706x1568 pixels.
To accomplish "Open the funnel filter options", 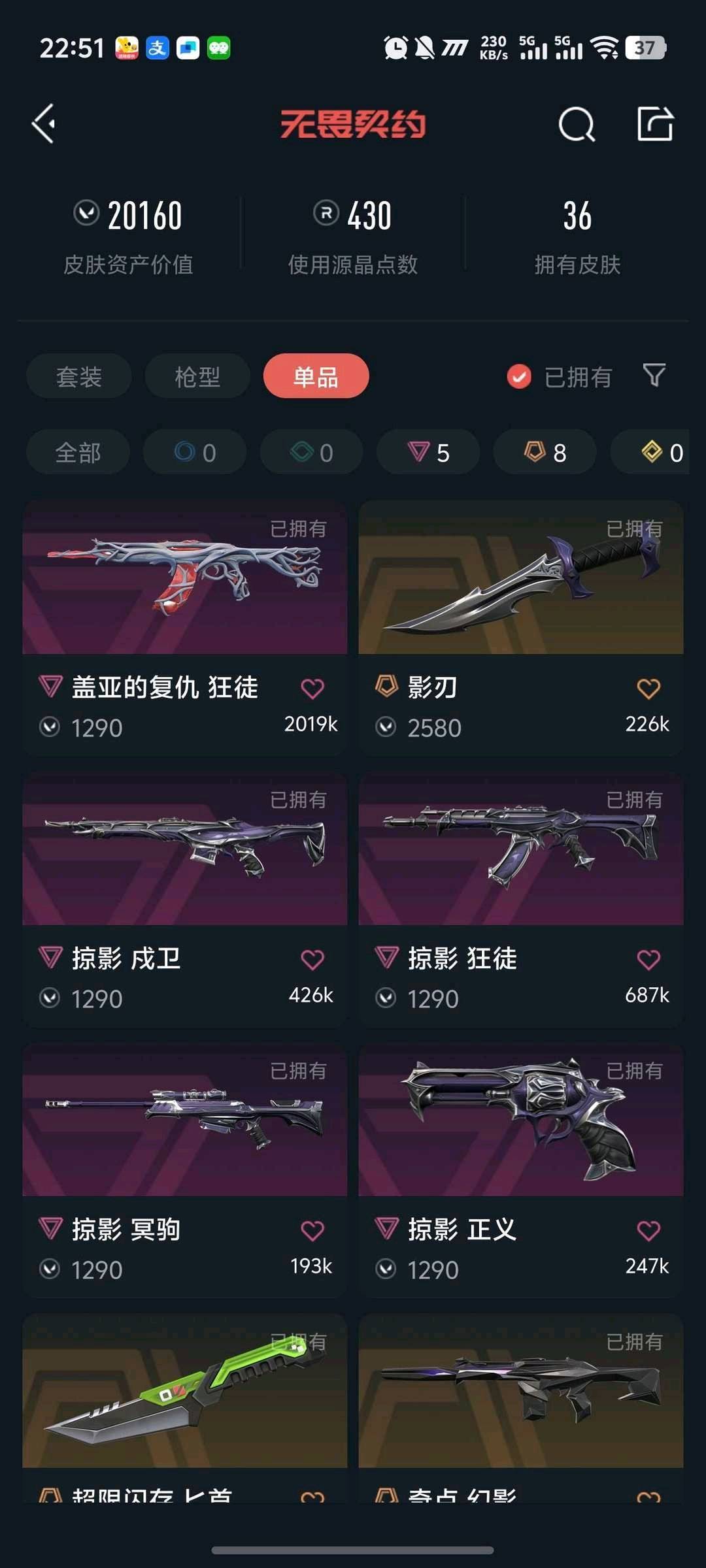I will (654, 376).
